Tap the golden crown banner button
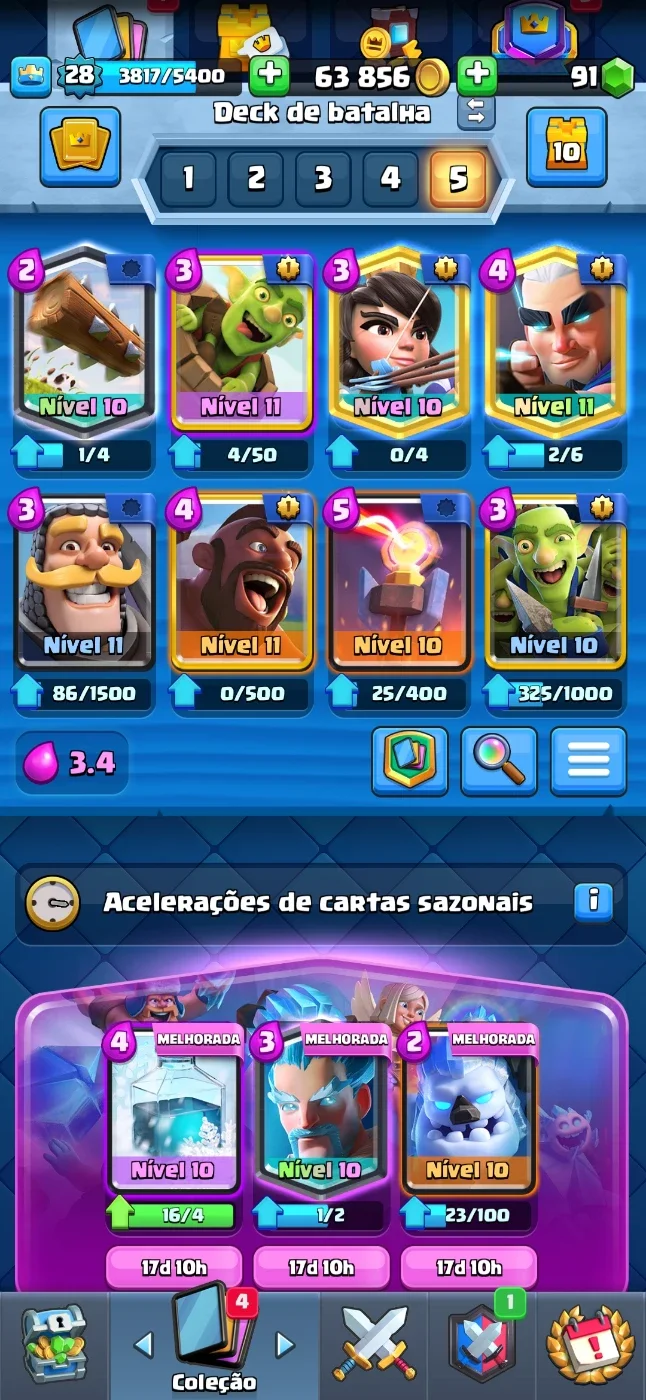The height and width of the screenshot is (1400, 646). [x=80, y=147]
